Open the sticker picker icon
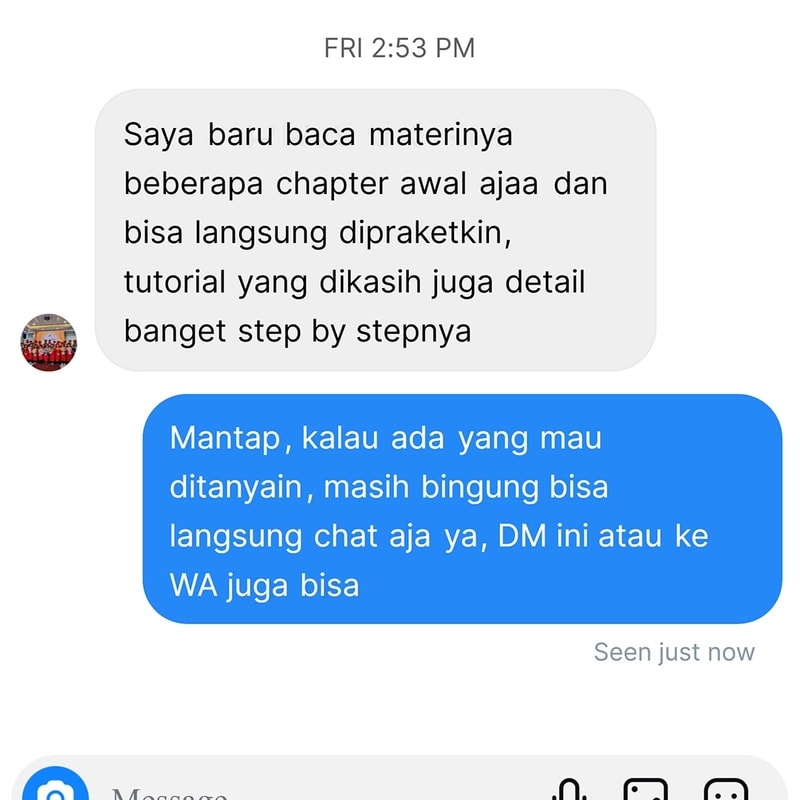800x800 pixels. [x=725, y=791]
